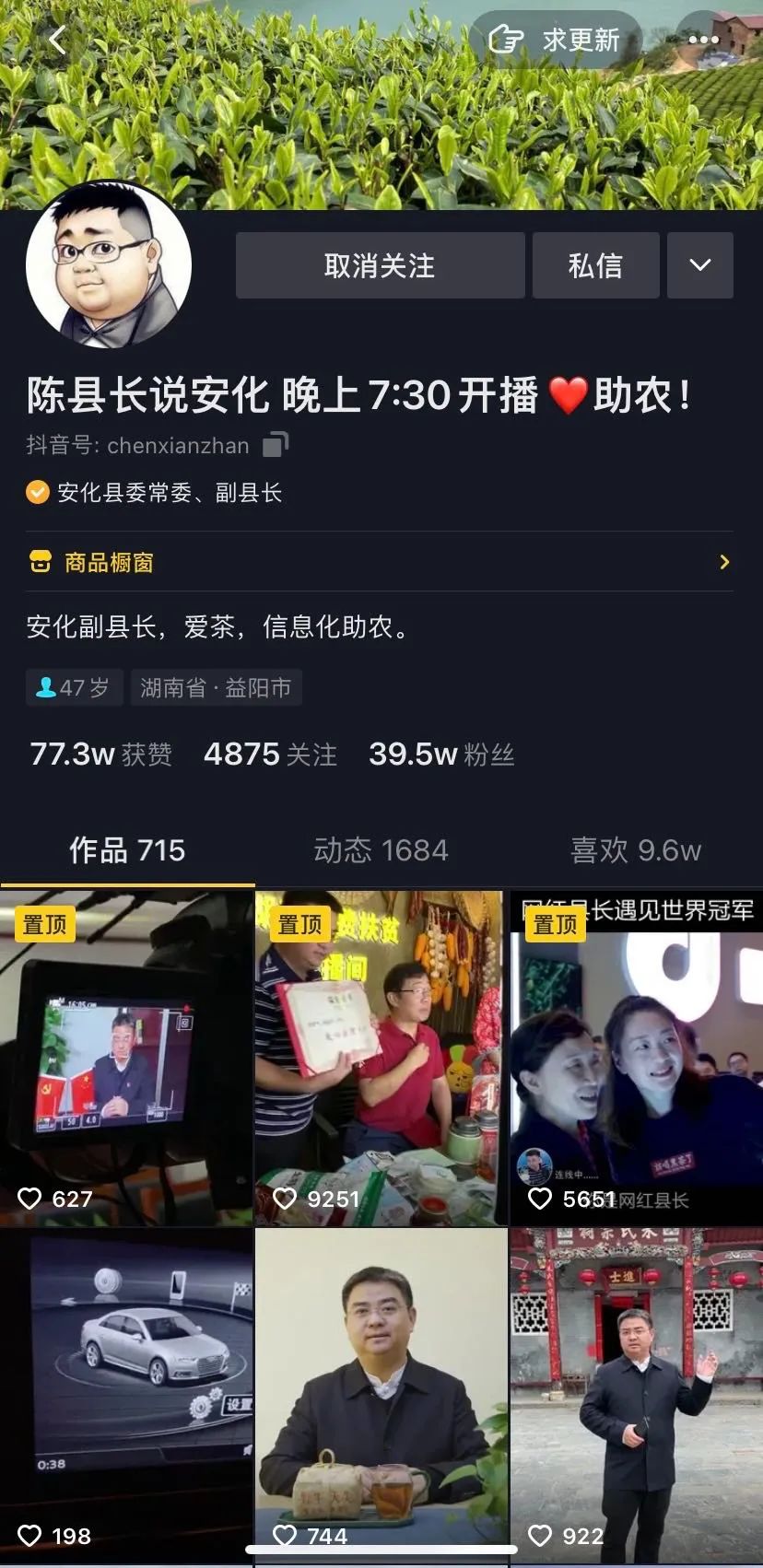Go back using the top-left arrow
Viewport: 763px width, 1568px height.
[x=57, y=41]
